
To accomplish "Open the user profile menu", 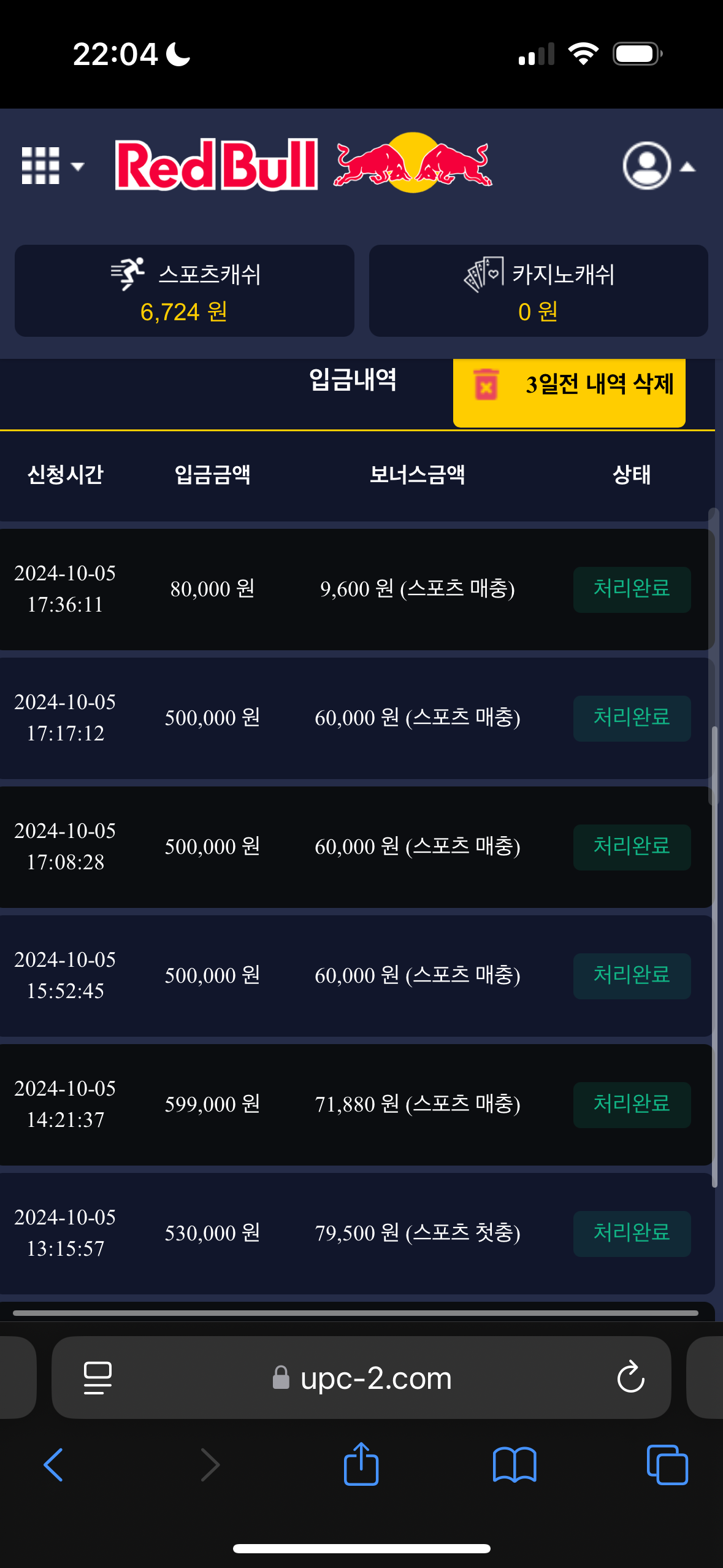I will [x=657, y=166].
